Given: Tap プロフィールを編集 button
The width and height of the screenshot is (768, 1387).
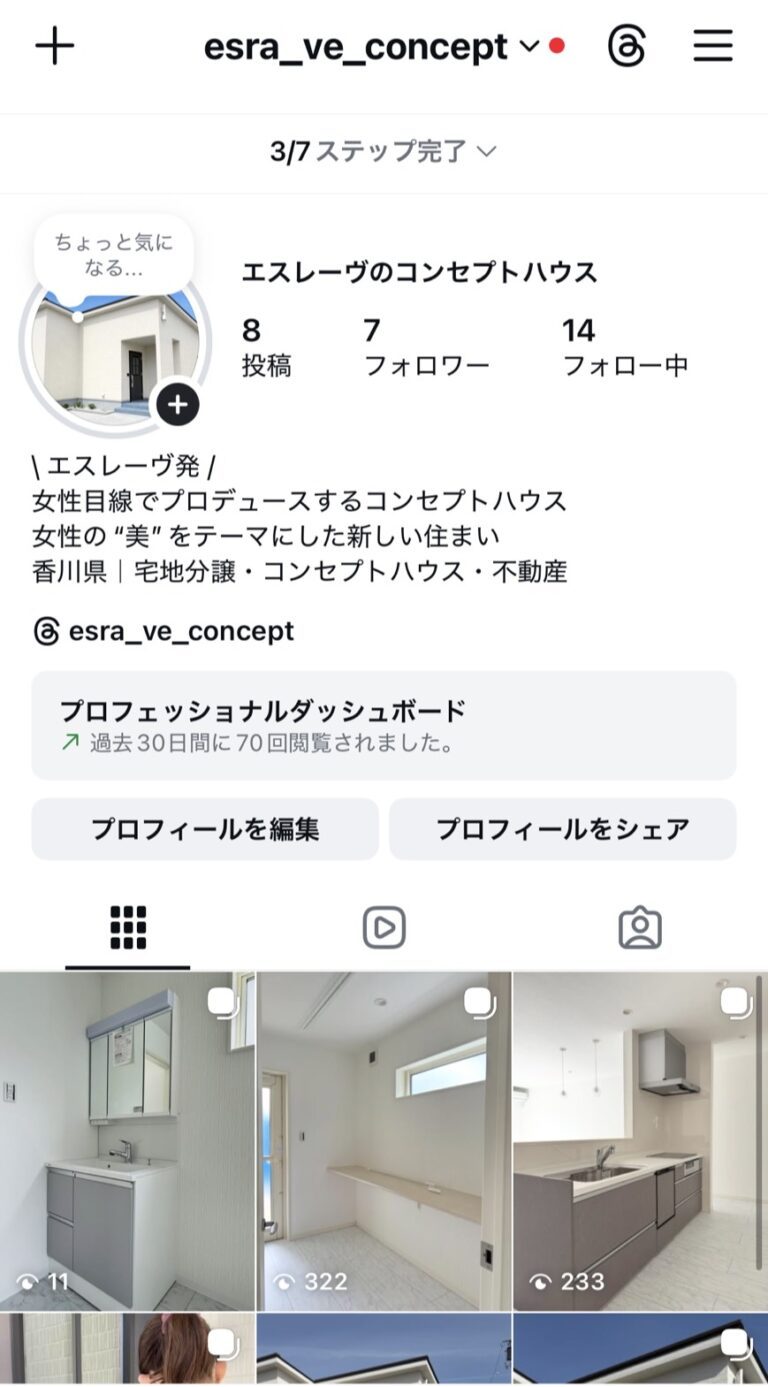Looking at the screenshot, I should pos(205,829).
